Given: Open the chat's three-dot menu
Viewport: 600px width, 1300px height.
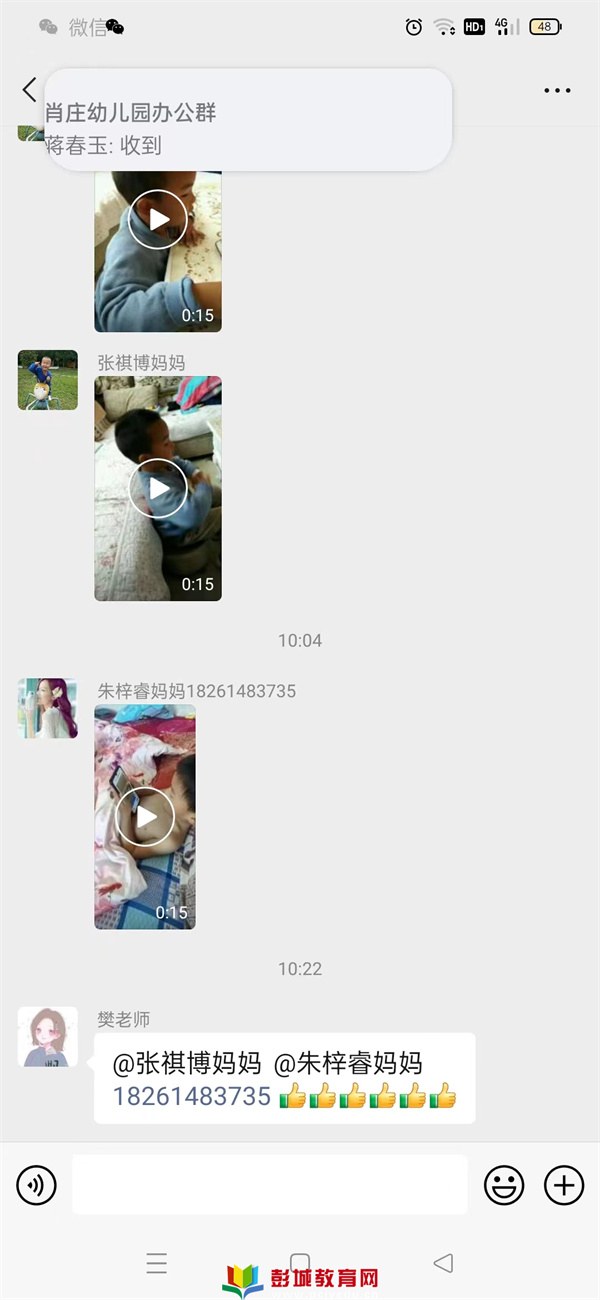Looking at the screenshot, I should click(x=557, y=91).
